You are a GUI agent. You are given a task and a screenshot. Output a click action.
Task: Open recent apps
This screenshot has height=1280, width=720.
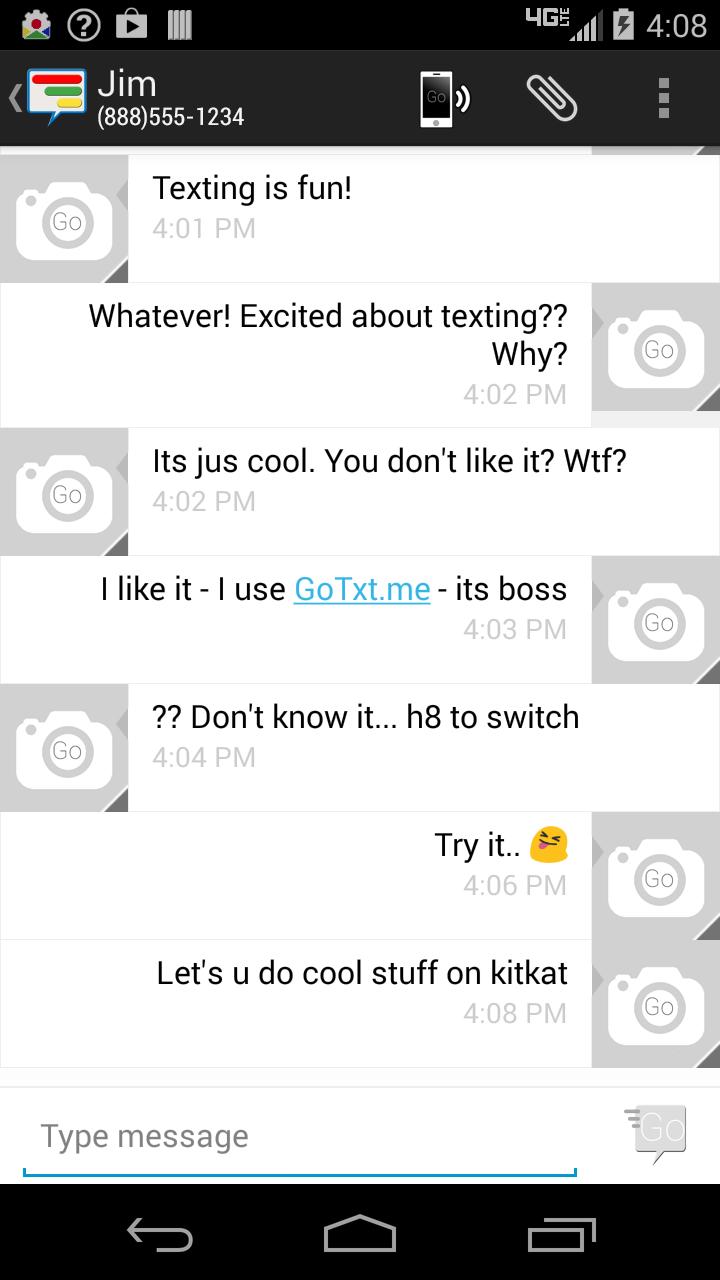(x=562, y=1233)
